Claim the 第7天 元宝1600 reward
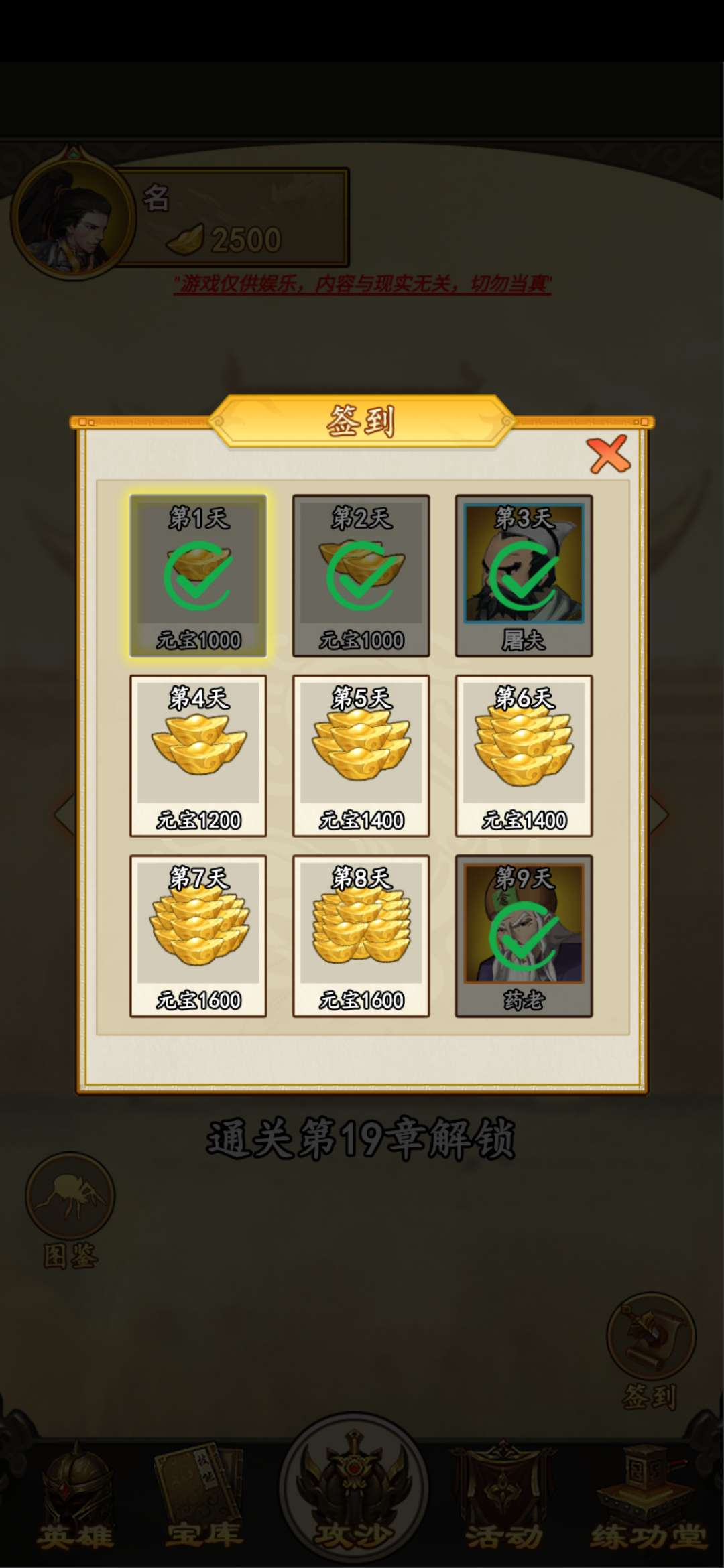724x1568 pixels. coord(198,935)
